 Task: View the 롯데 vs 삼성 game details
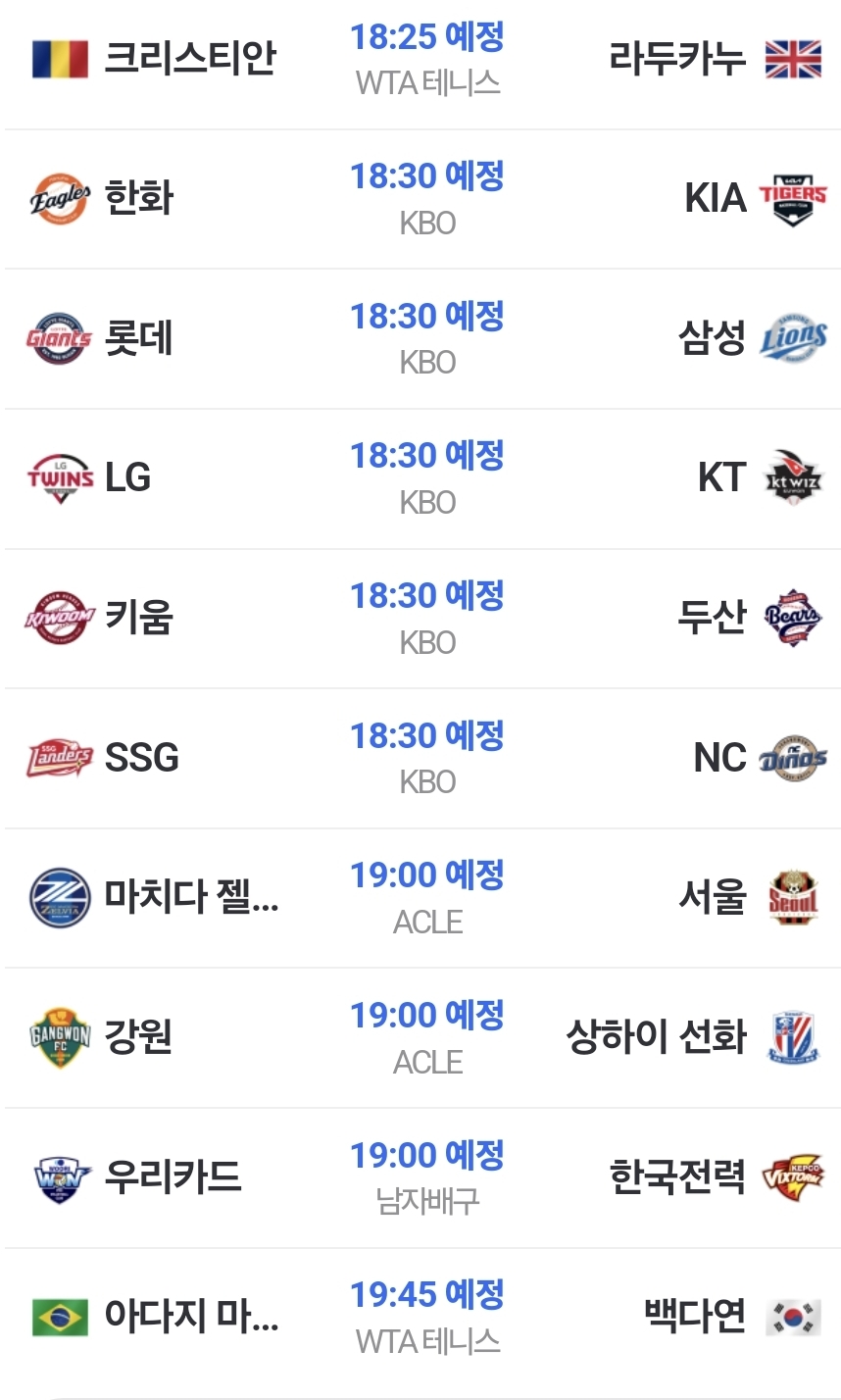(420, 339)
